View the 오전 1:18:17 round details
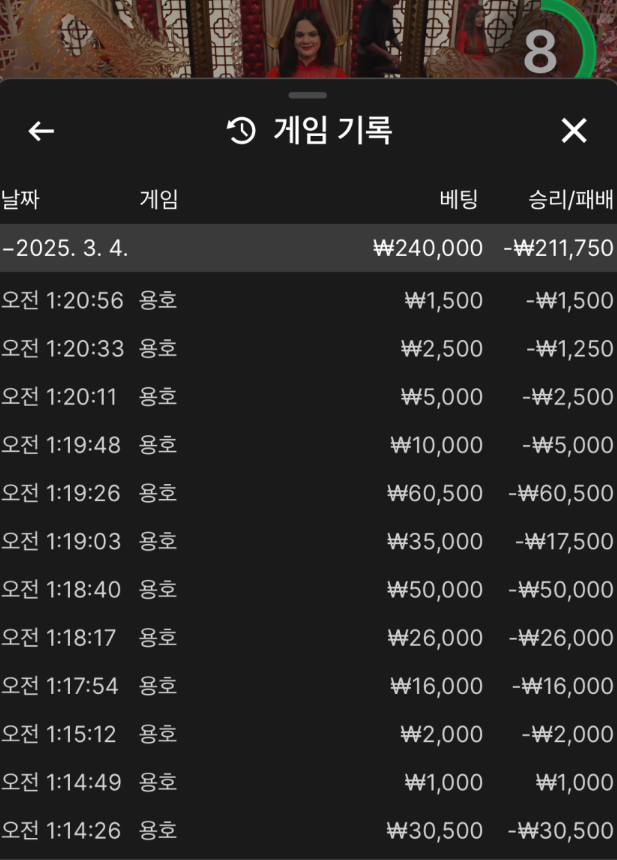This screenshot has width=617, height=860. coord(308,638)
